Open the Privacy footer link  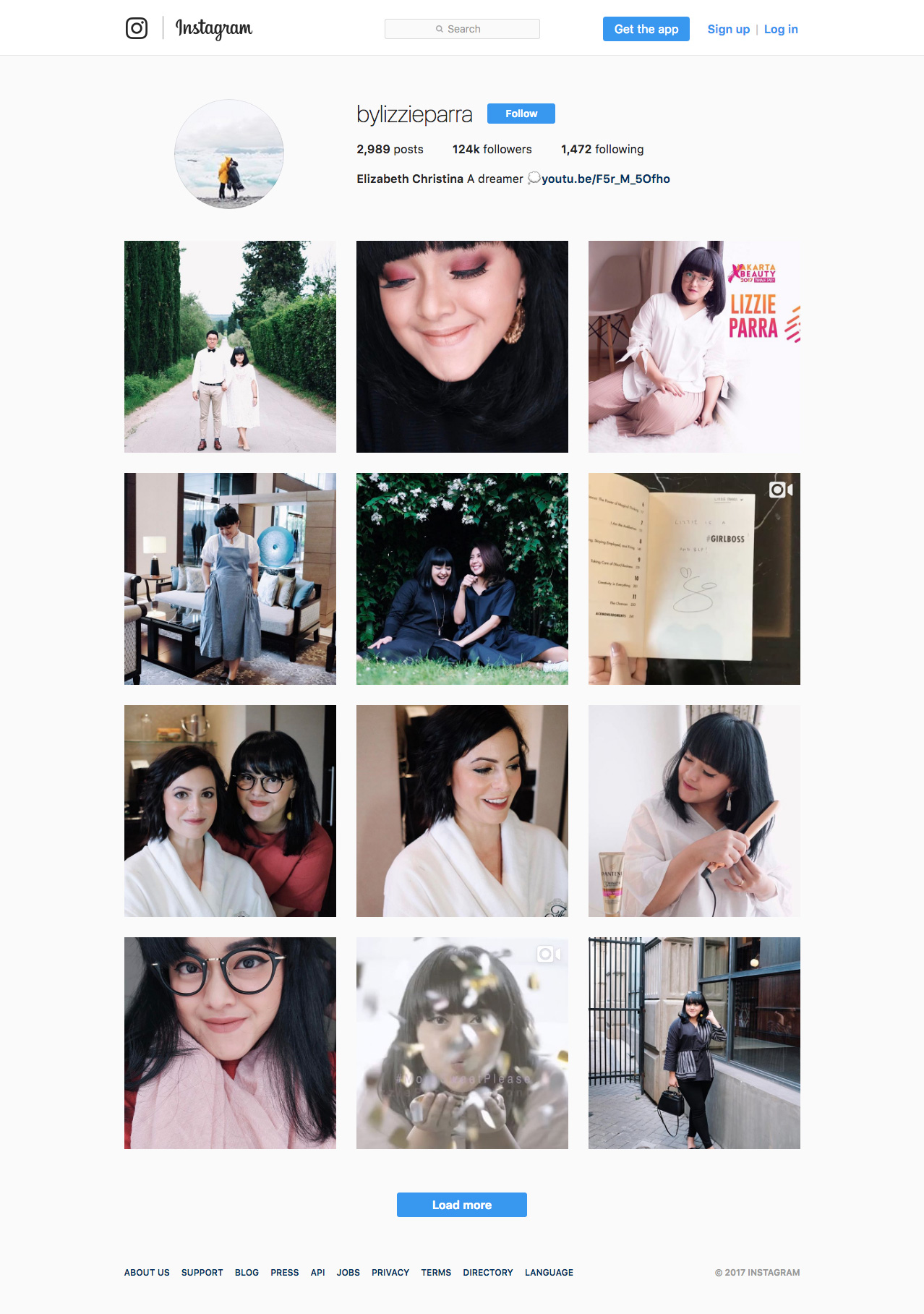pyautogui.click(x=390, y=1272)
